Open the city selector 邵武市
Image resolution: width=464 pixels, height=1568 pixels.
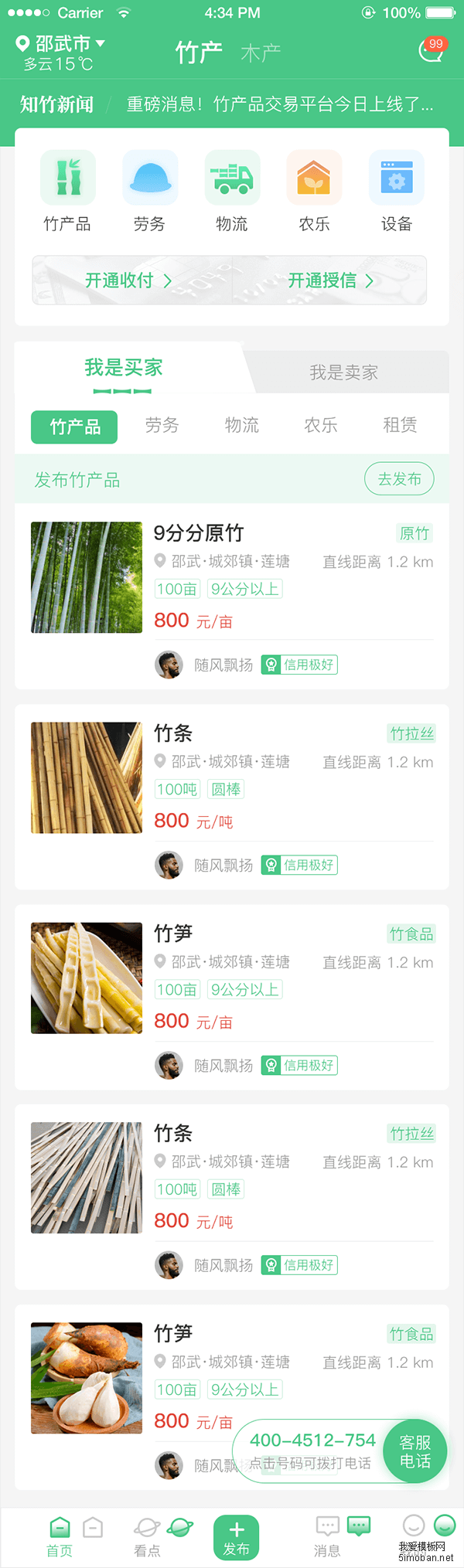point(63,44)
